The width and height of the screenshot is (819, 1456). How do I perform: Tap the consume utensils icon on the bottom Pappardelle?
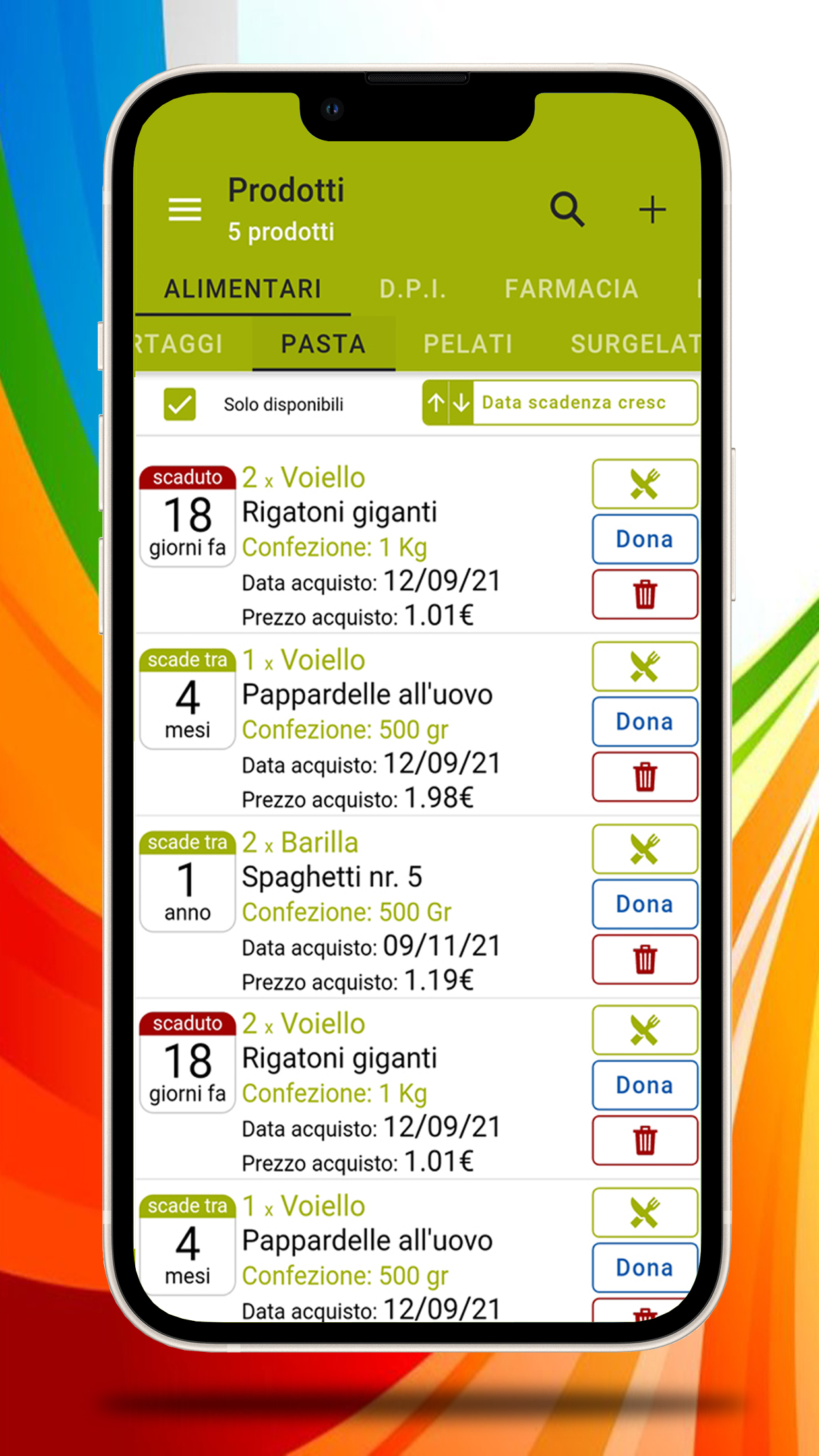(x=644, y=1212)
